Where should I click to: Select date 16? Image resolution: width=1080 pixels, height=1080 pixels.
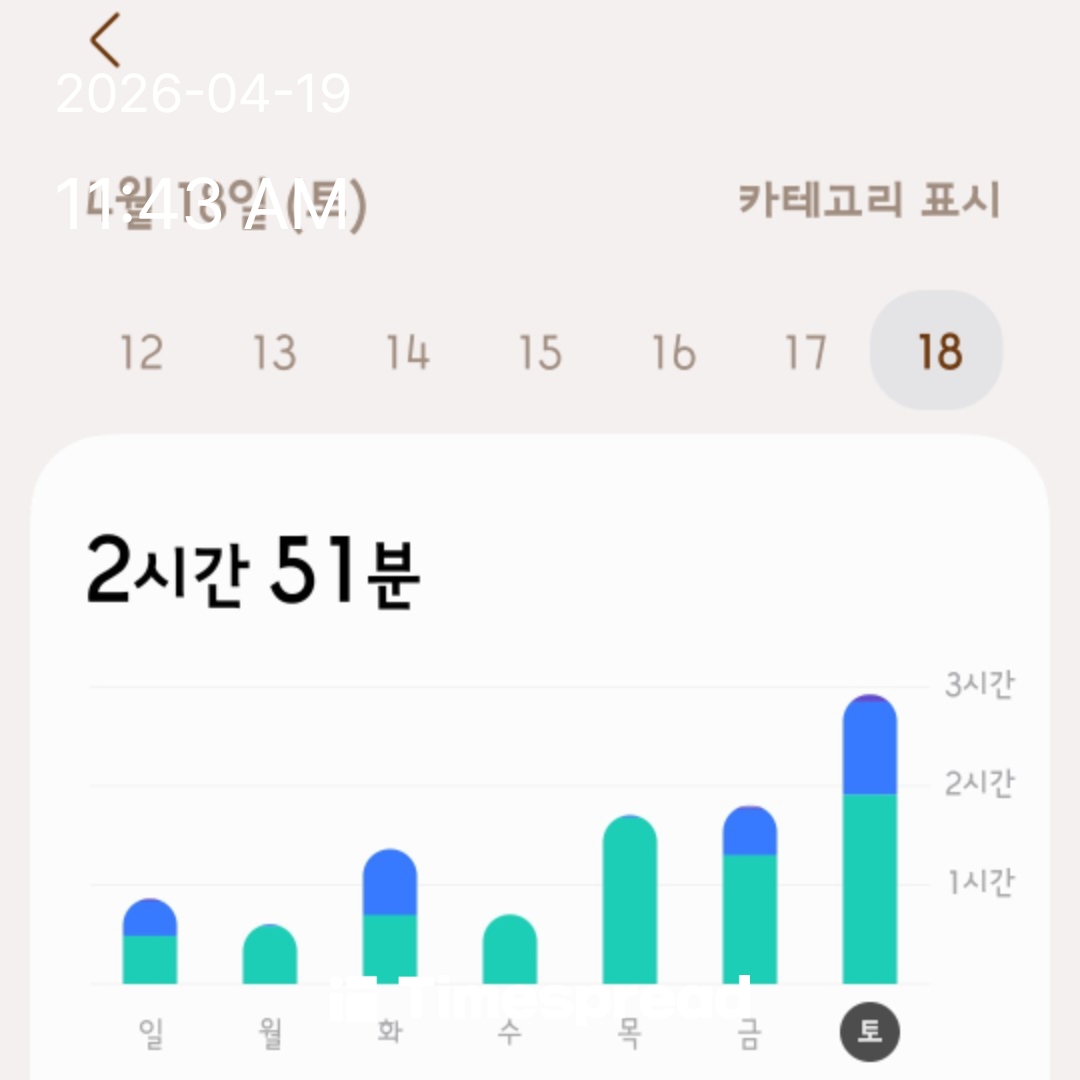pyautogui.click(x=673, y=352)
